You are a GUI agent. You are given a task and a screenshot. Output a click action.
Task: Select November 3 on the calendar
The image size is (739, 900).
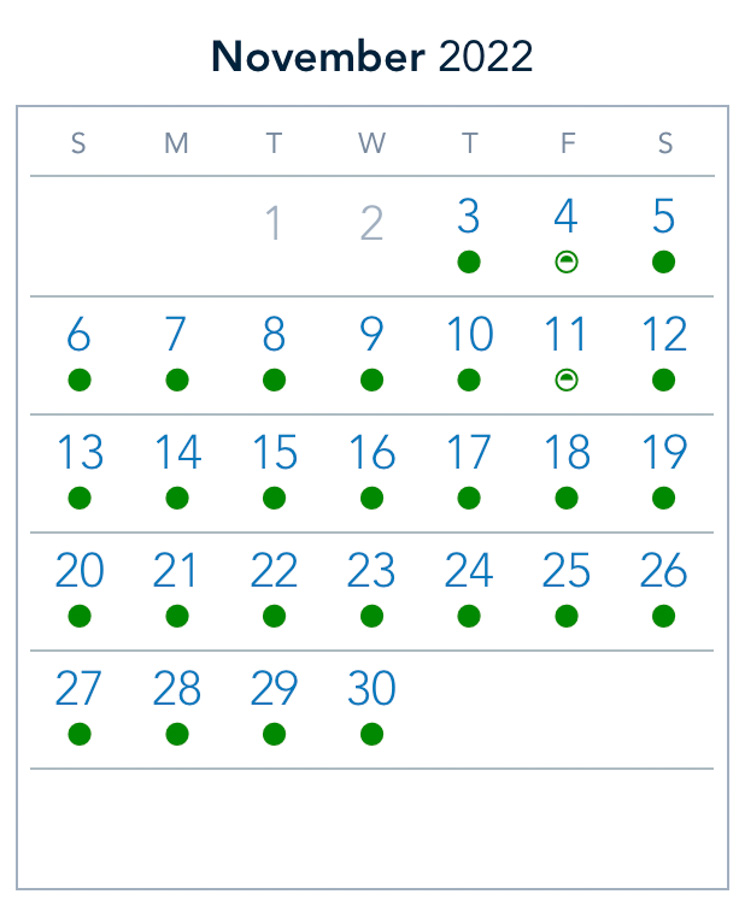(468, 219)
